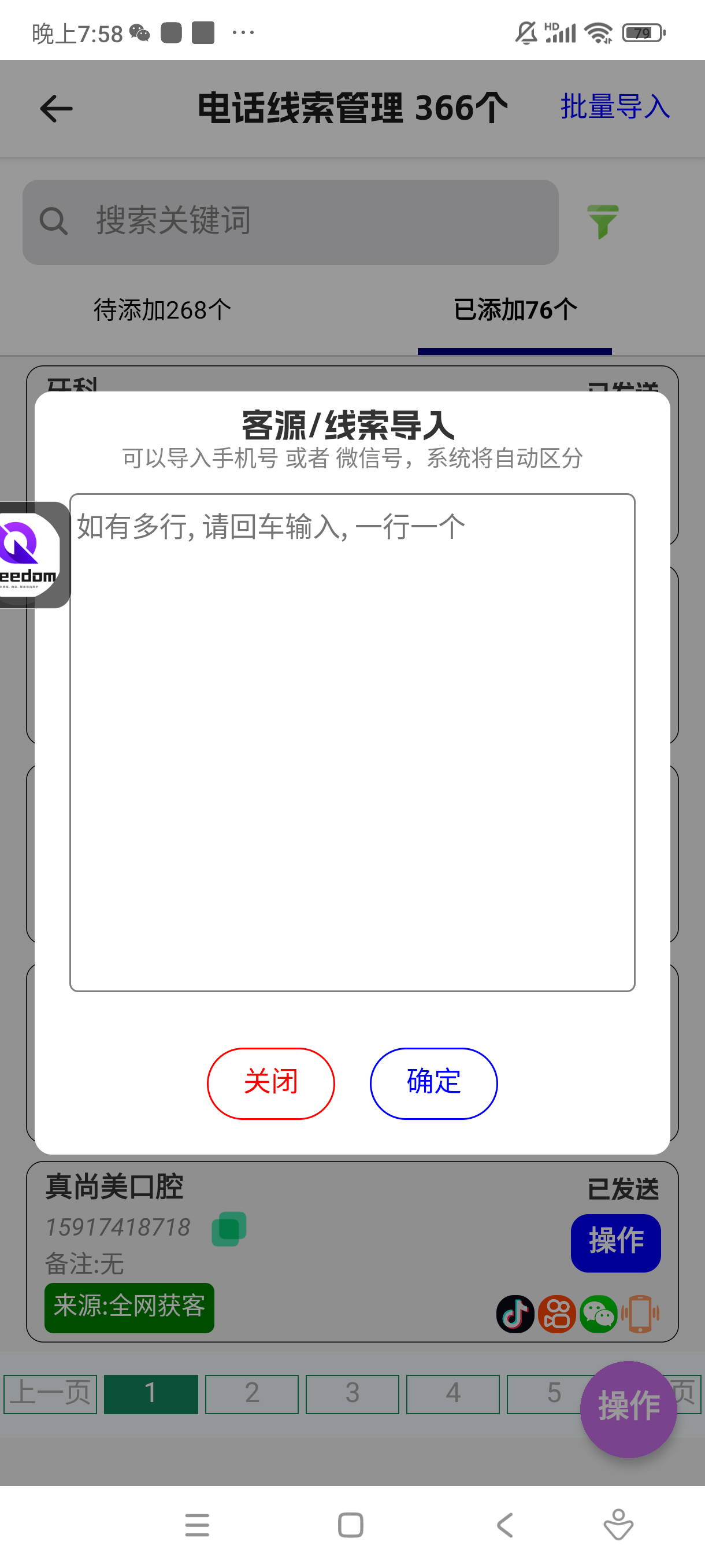The image size is (705, 1568).
Task: Go to the system home screen
Action: pyautogui.click(x=350, y=1525)
